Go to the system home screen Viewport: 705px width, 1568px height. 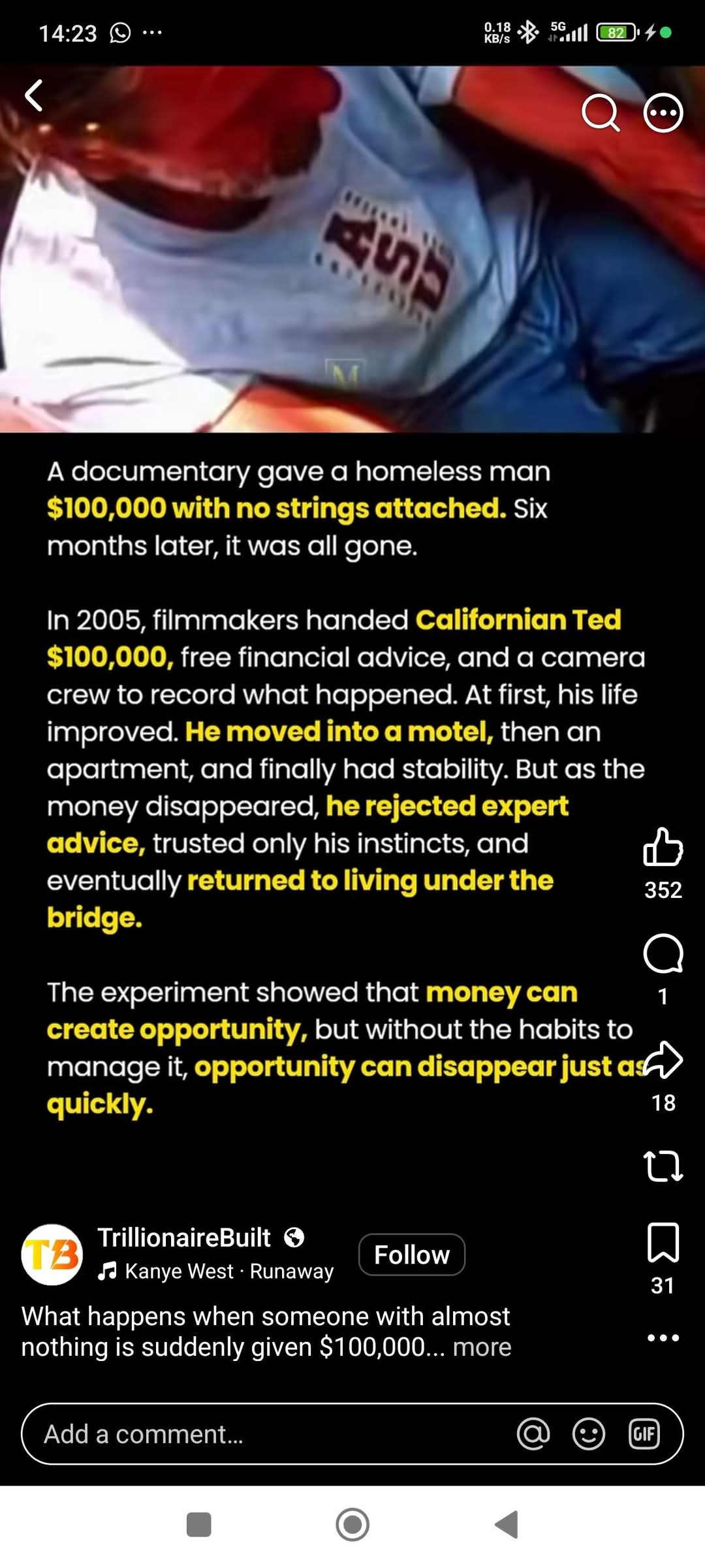coord(352,1525)
